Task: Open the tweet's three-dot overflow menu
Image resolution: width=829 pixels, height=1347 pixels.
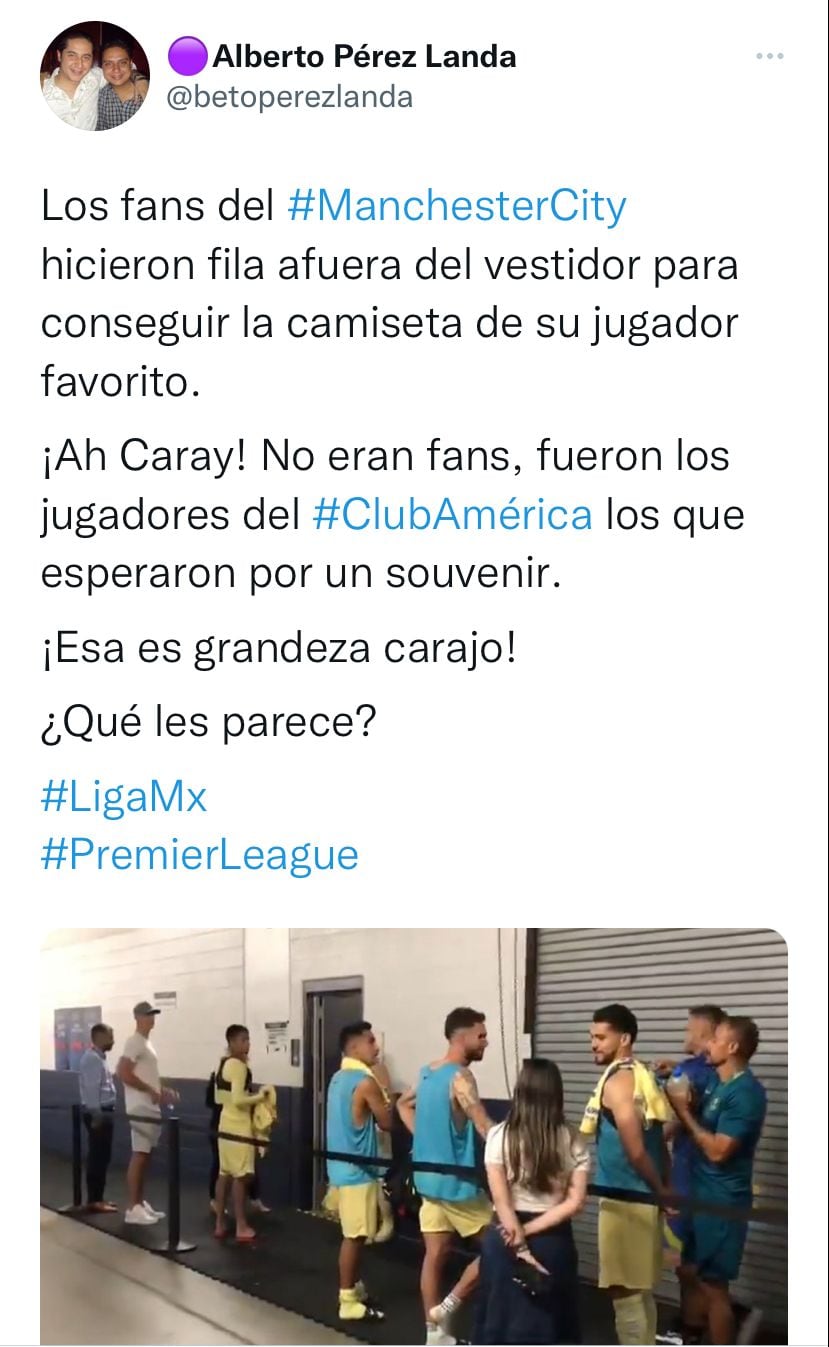Action: pos(769,57)
